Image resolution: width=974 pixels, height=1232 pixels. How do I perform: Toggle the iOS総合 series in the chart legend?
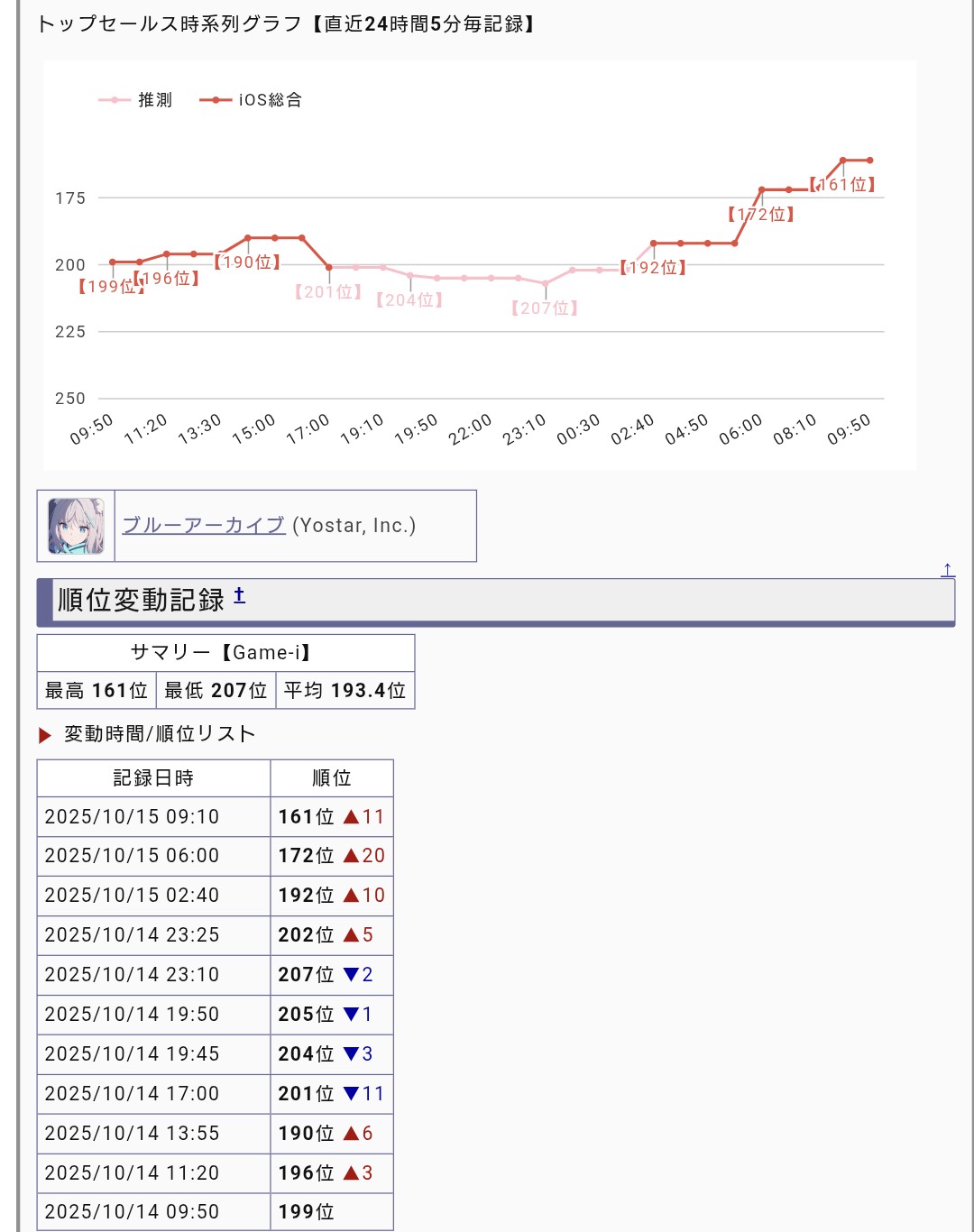click(x=252, y=100)
